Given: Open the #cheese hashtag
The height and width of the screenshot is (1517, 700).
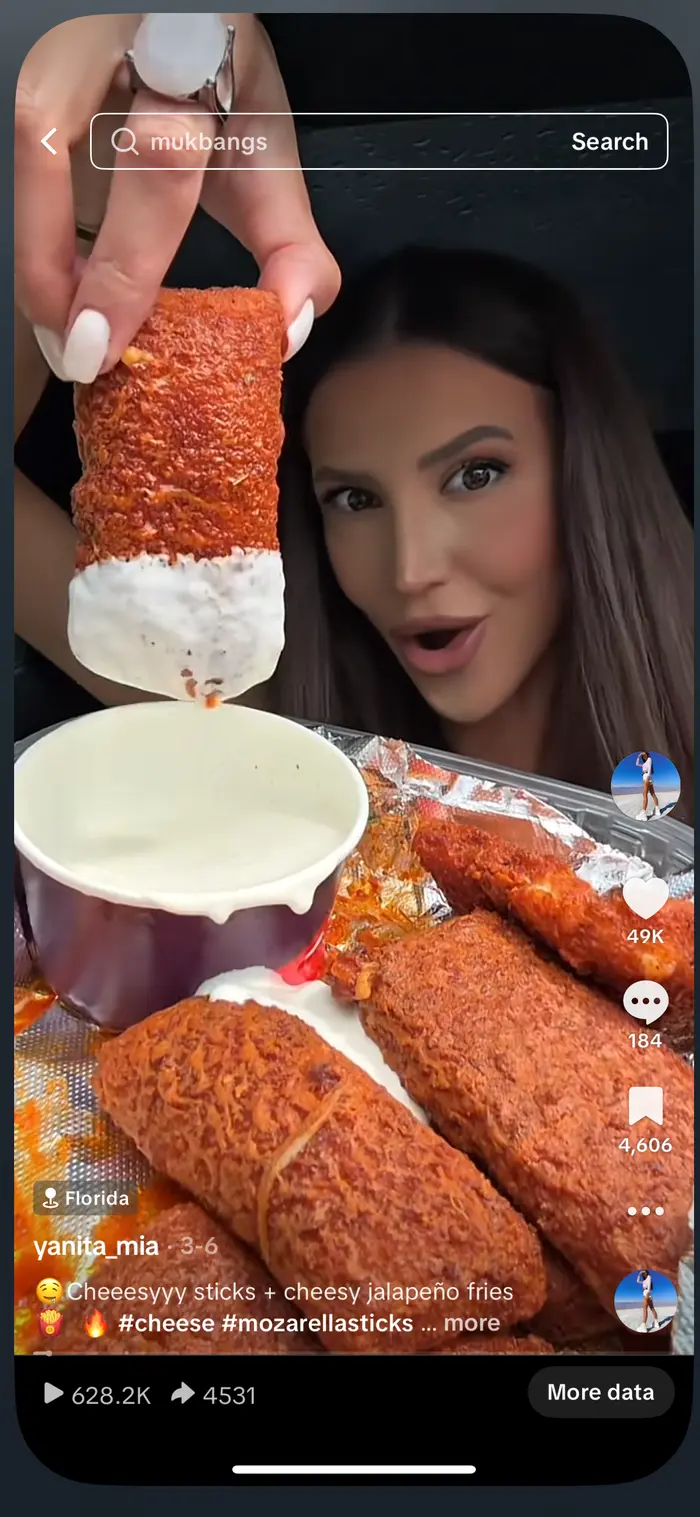Looking at the screenshot, I should point(166,1323).
